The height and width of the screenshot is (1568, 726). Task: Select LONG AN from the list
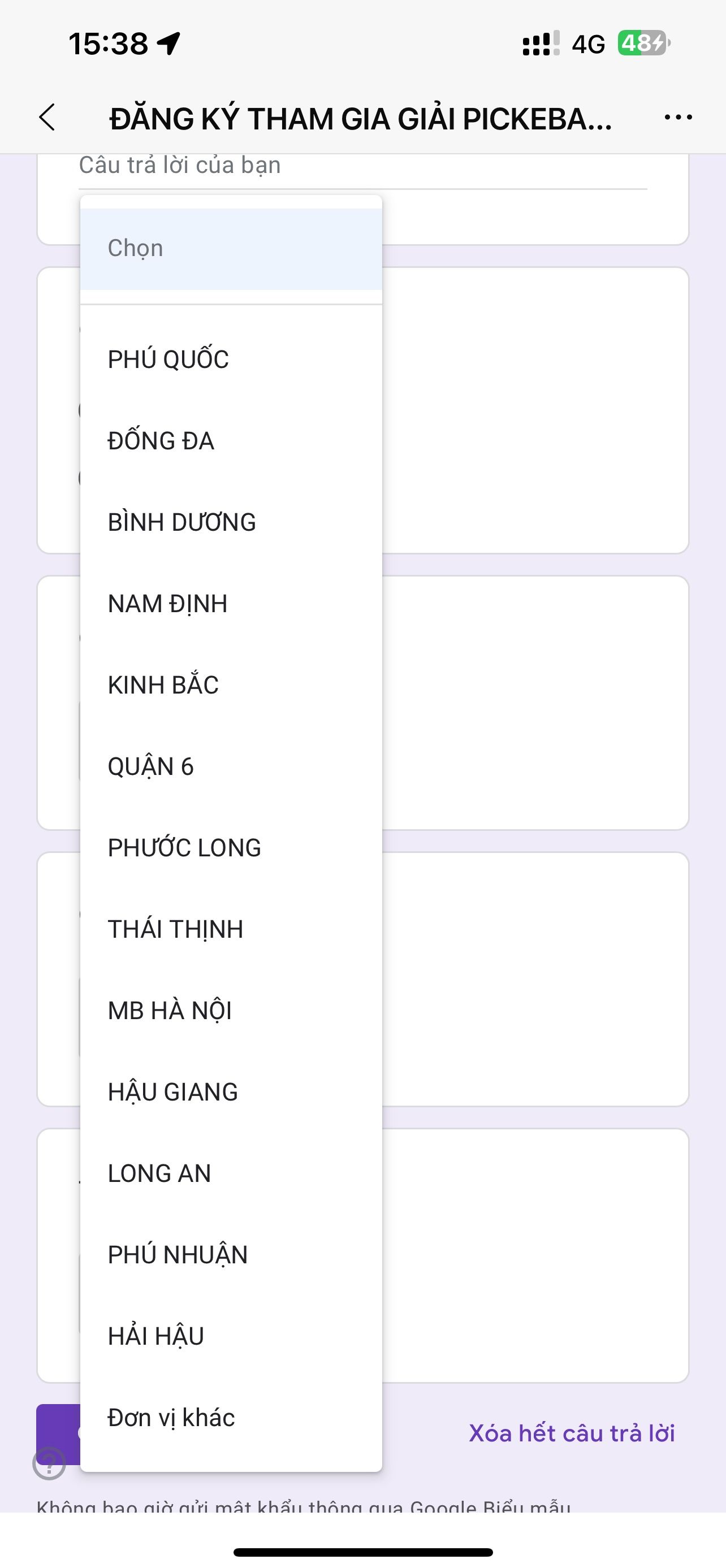[231, 1173]
